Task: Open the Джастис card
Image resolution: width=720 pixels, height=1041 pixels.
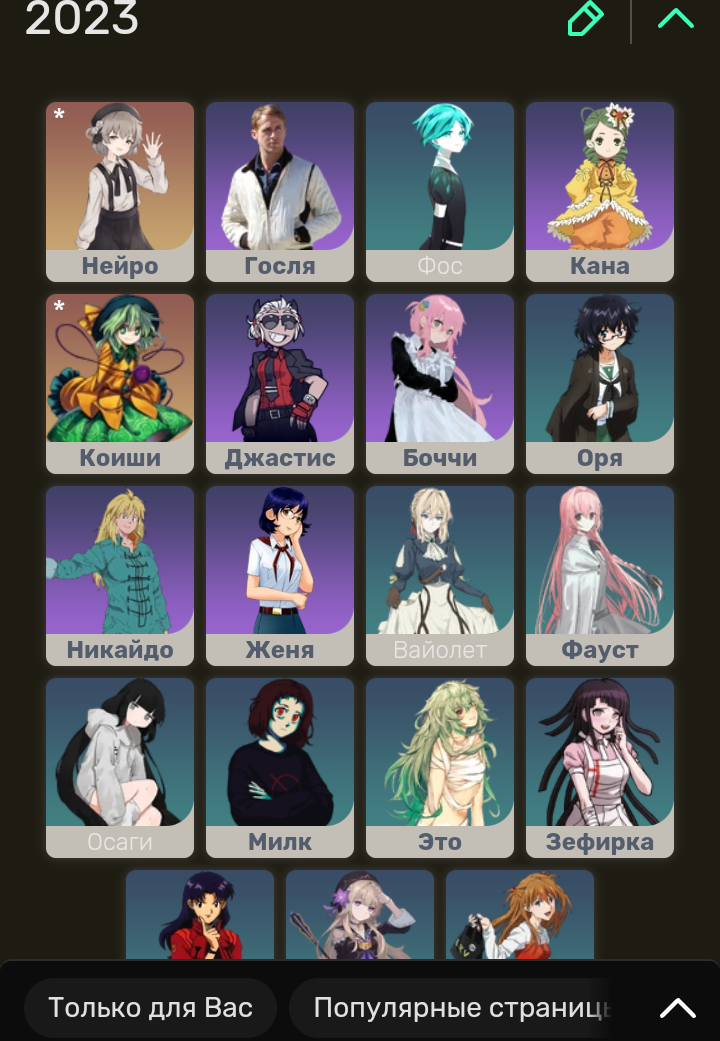Action: 280,384
